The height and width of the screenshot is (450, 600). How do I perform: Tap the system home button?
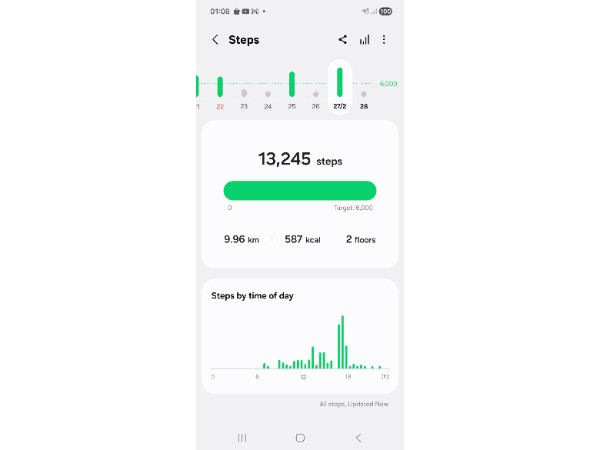tap(300, 438)
